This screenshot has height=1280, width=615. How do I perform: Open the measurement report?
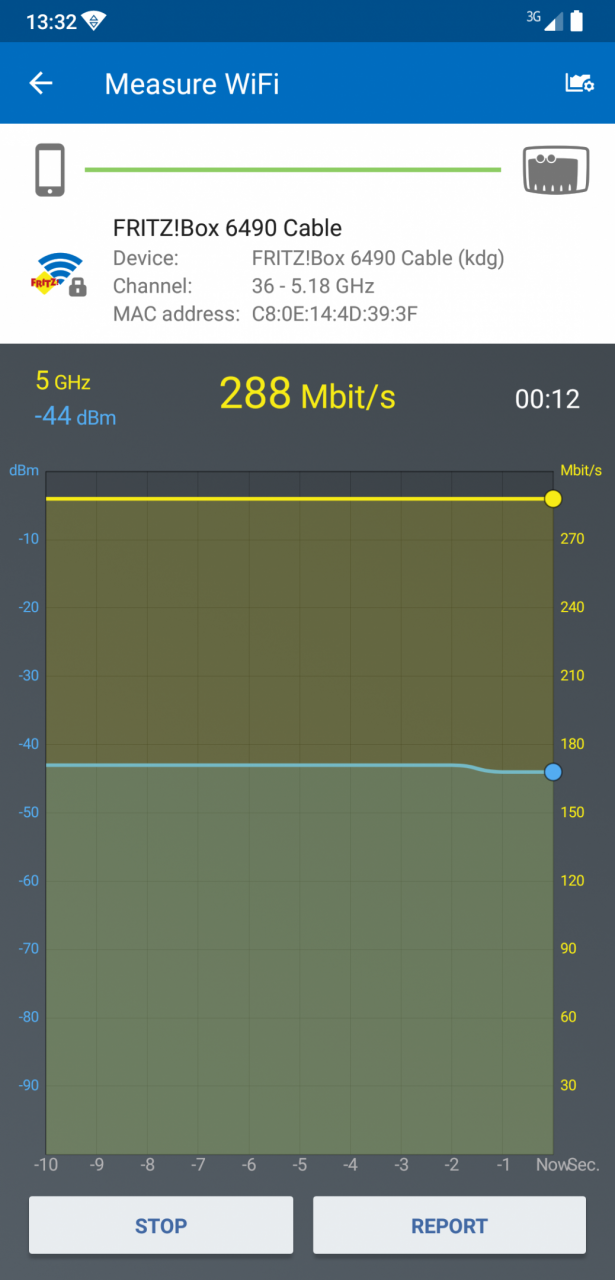tap(449, 1226)
